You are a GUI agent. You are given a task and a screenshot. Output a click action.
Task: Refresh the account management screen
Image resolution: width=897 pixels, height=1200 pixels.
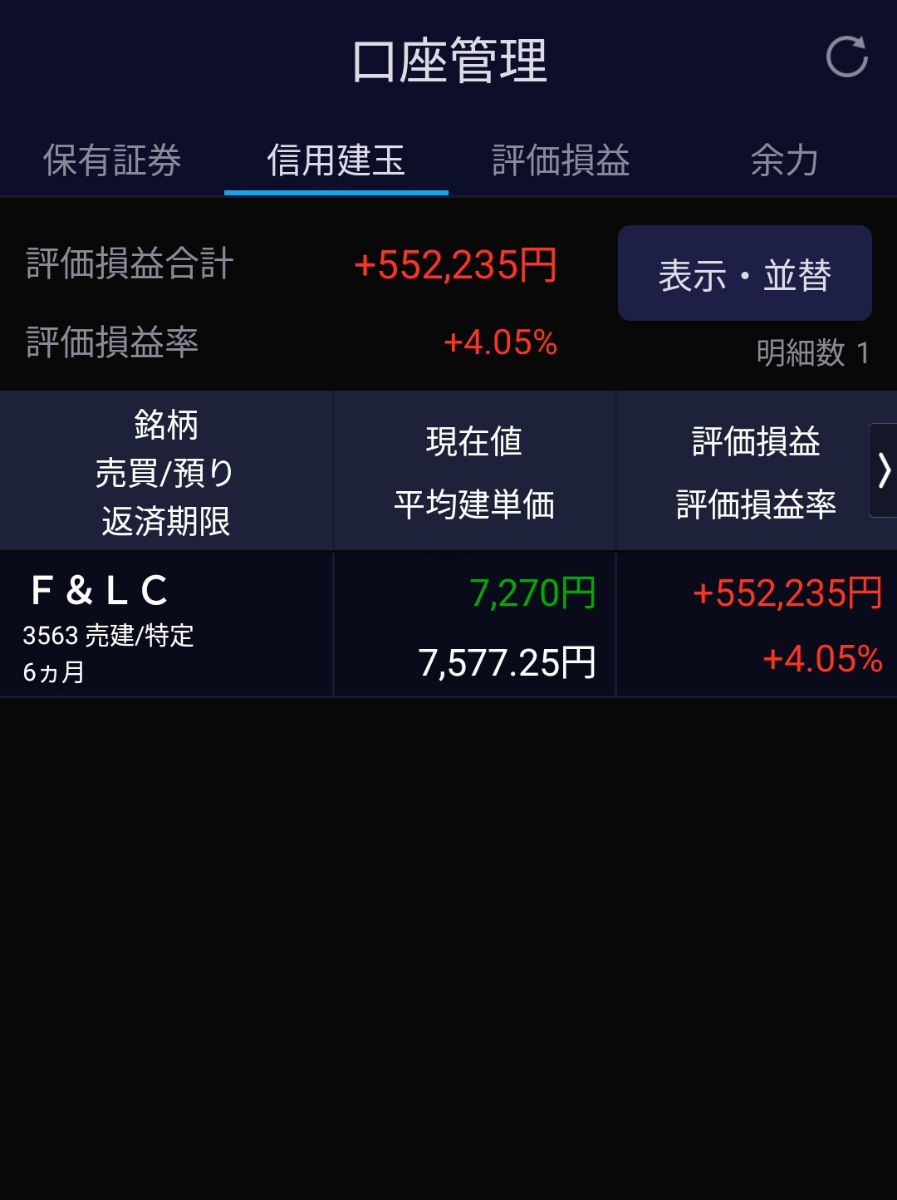coord(846,58)
